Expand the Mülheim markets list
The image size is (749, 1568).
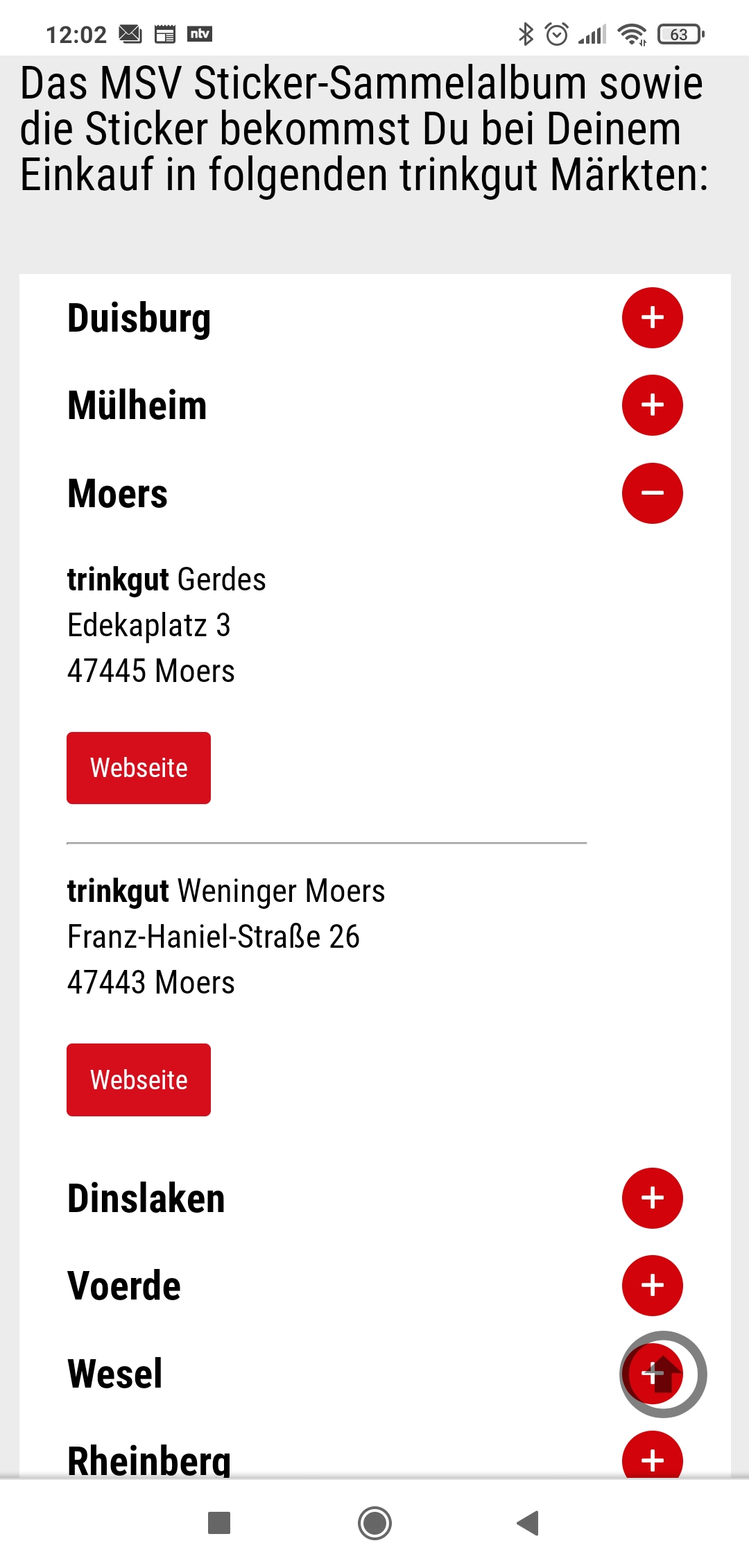(x=652, y=405)
